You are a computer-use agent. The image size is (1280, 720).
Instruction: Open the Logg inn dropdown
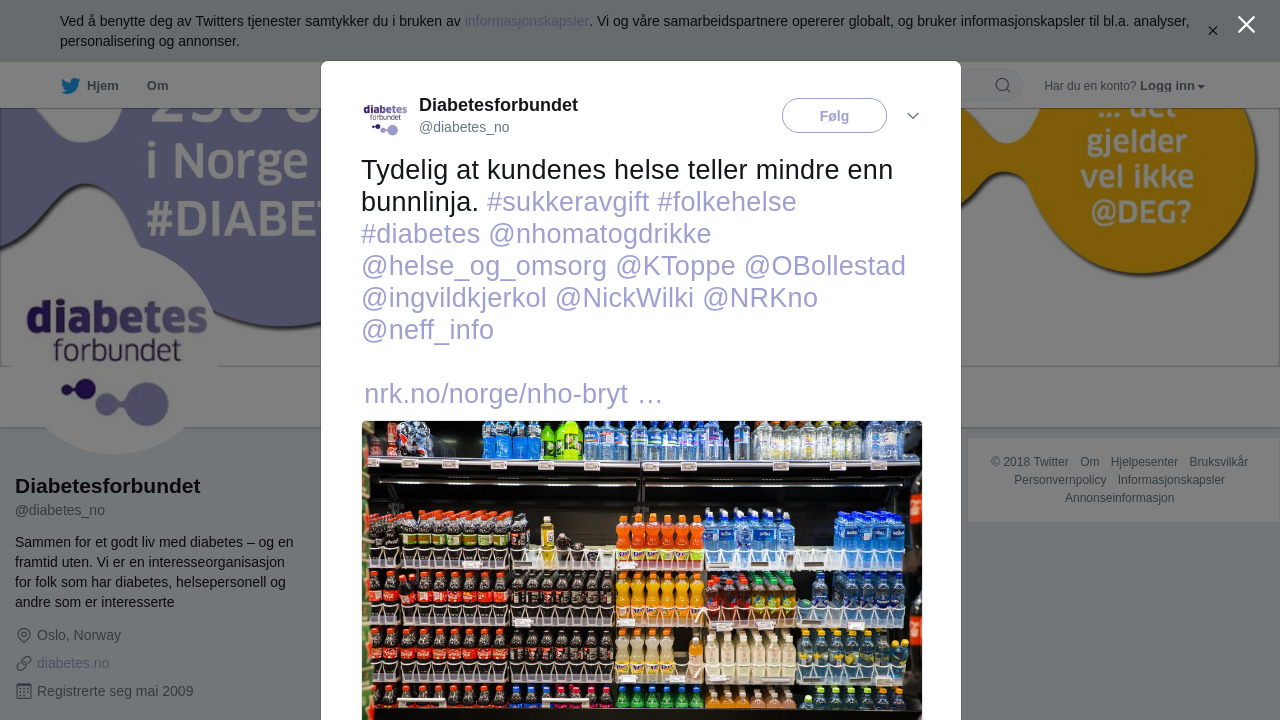1172,86
